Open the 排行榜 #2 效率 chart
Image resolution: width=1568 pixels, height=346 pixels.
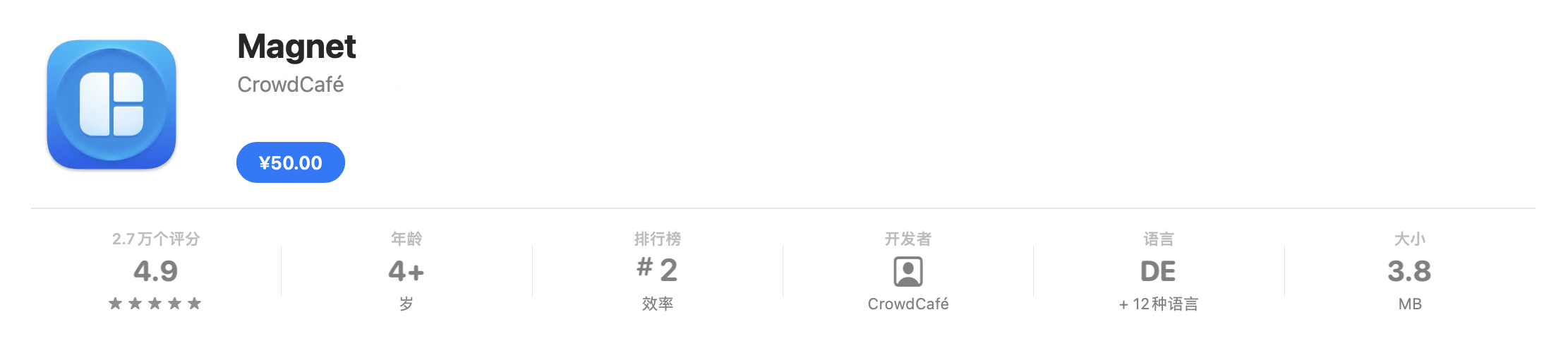click(x=657, y=272)
